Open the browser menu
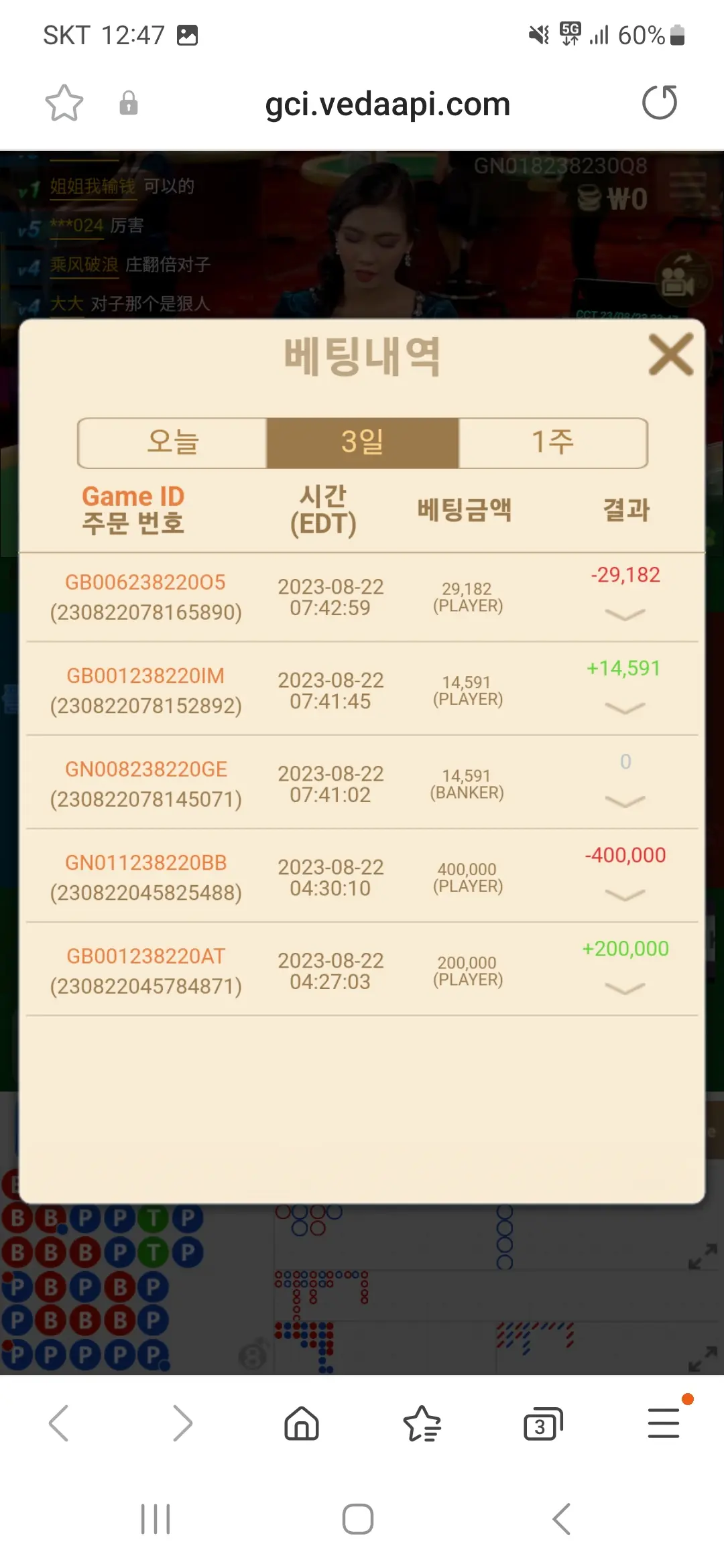724x1568 pixels. (x=664, y=1423)
